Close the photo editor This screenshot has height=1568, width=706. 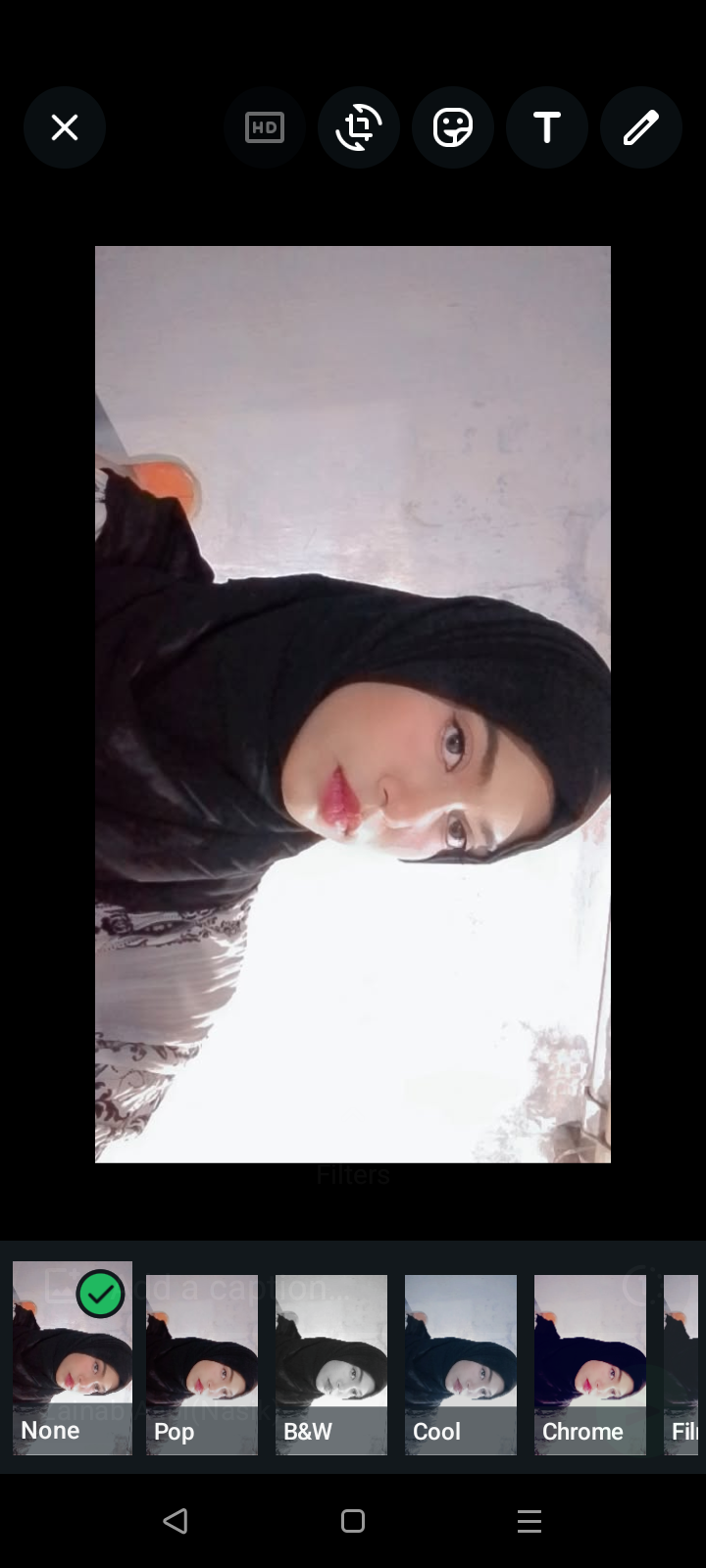65,127
